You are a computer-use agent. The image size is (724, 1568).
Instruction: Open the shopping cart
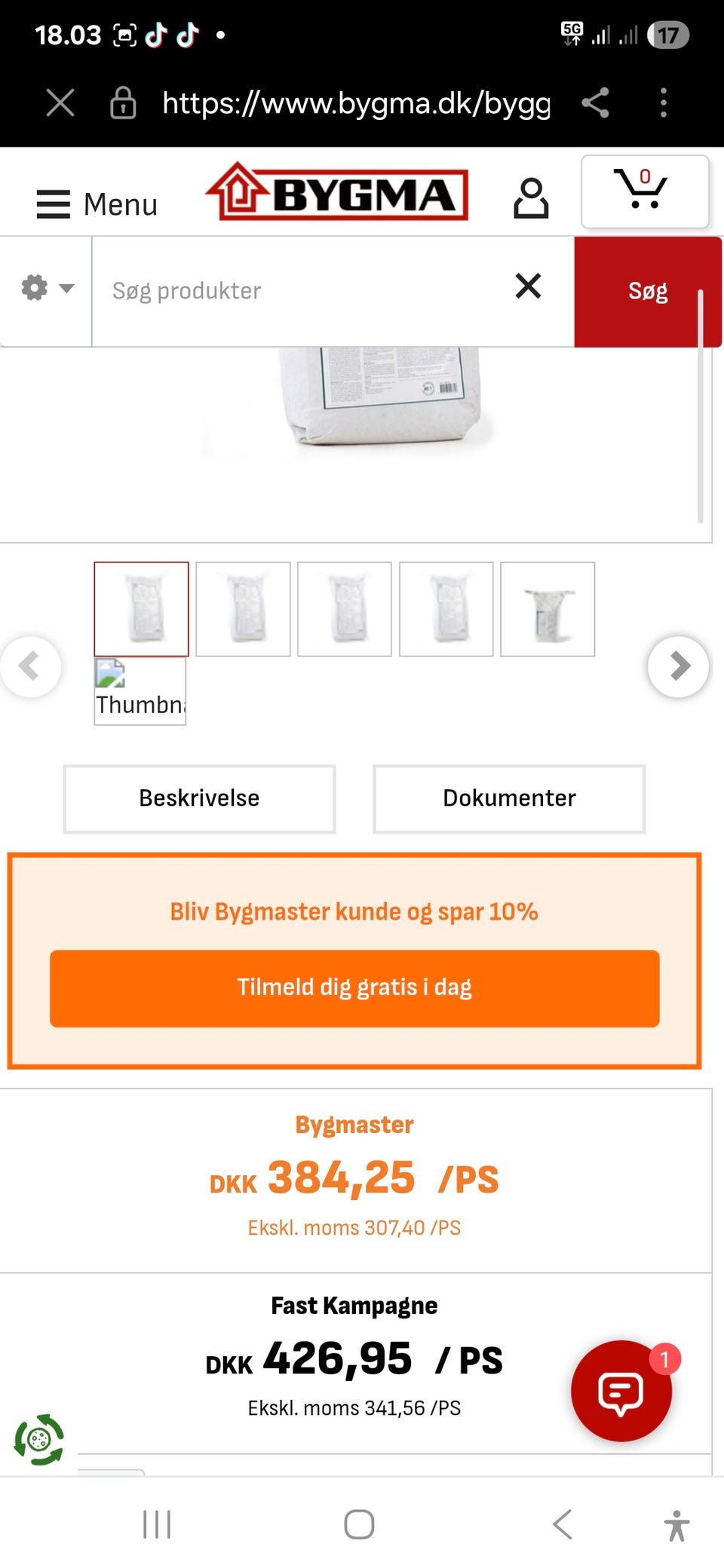coord(643,191)
